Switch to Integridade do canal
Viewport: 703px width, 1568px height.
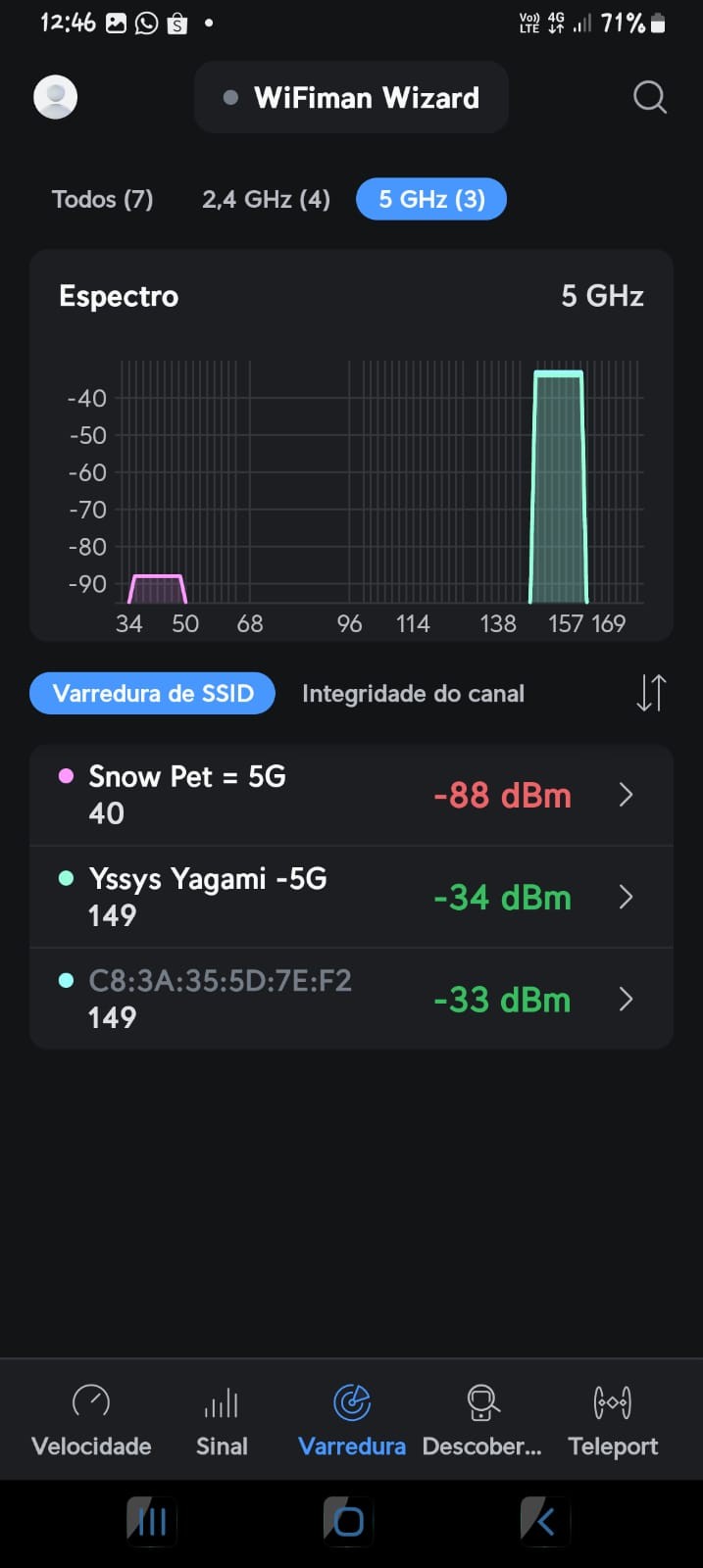(413, 694)
